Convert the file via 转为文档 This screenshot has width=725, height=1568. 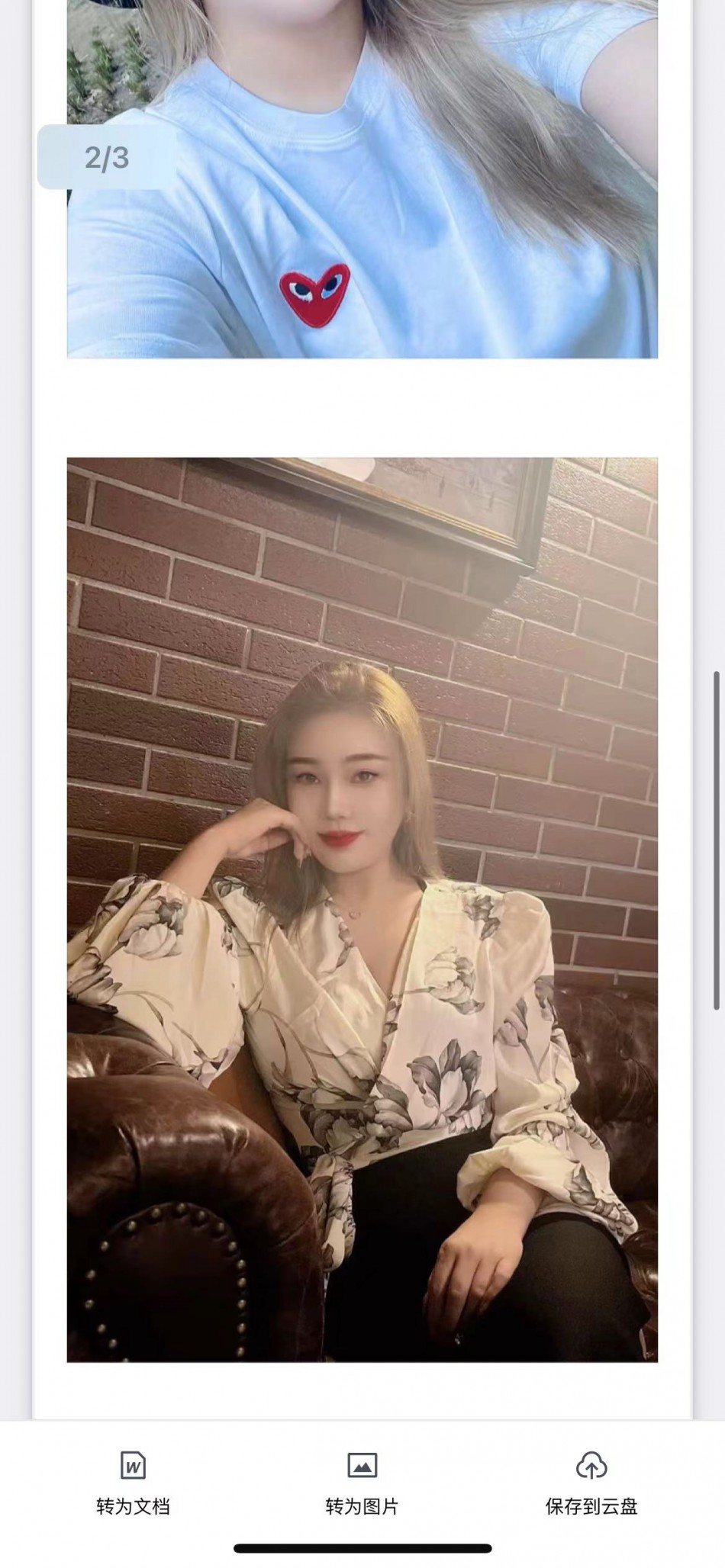coord(133,1481)
